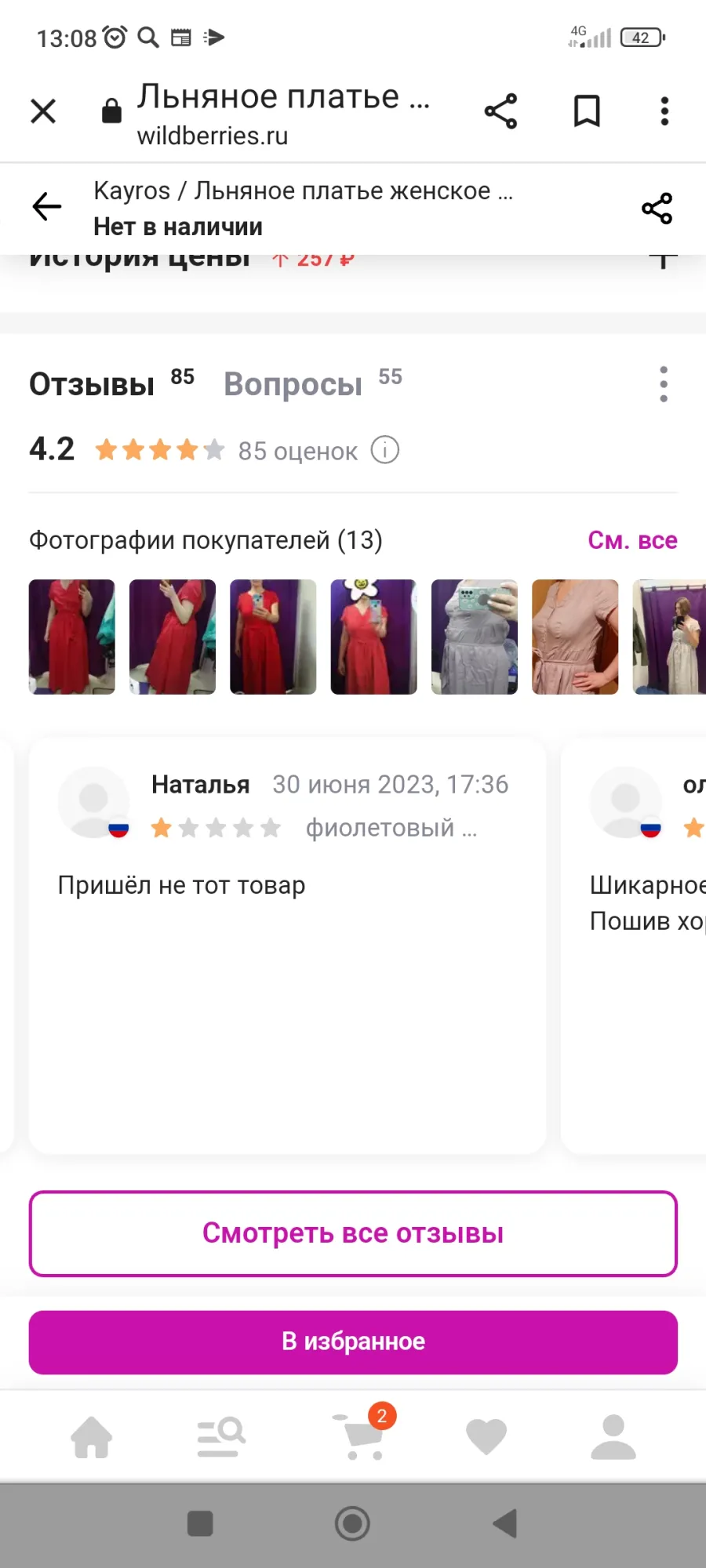
Task: Tap Смотреть все отзывы button
Action: click(353, 1234)
